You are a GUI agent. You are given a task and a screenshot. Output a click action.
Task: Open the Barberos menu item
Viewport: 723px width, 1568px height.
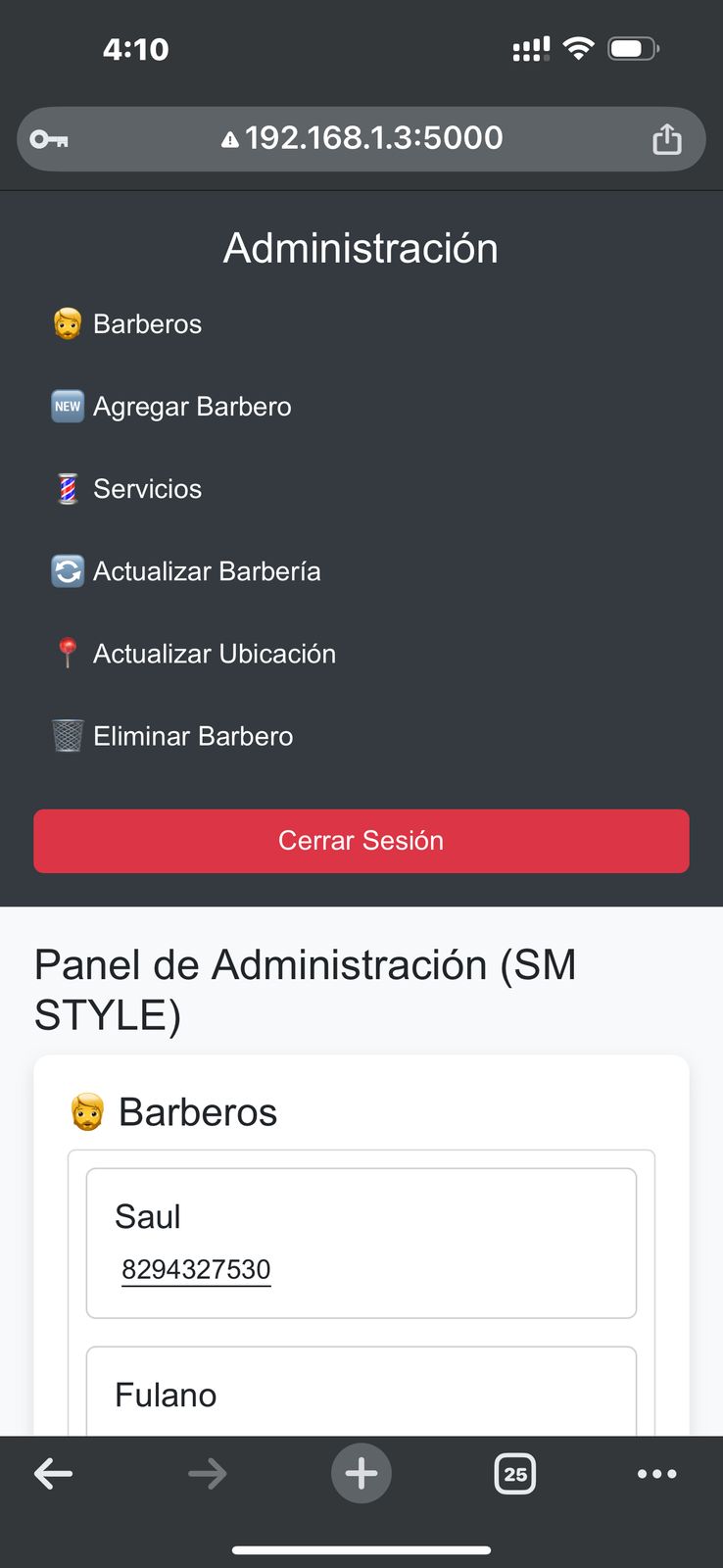coord(147,324)
